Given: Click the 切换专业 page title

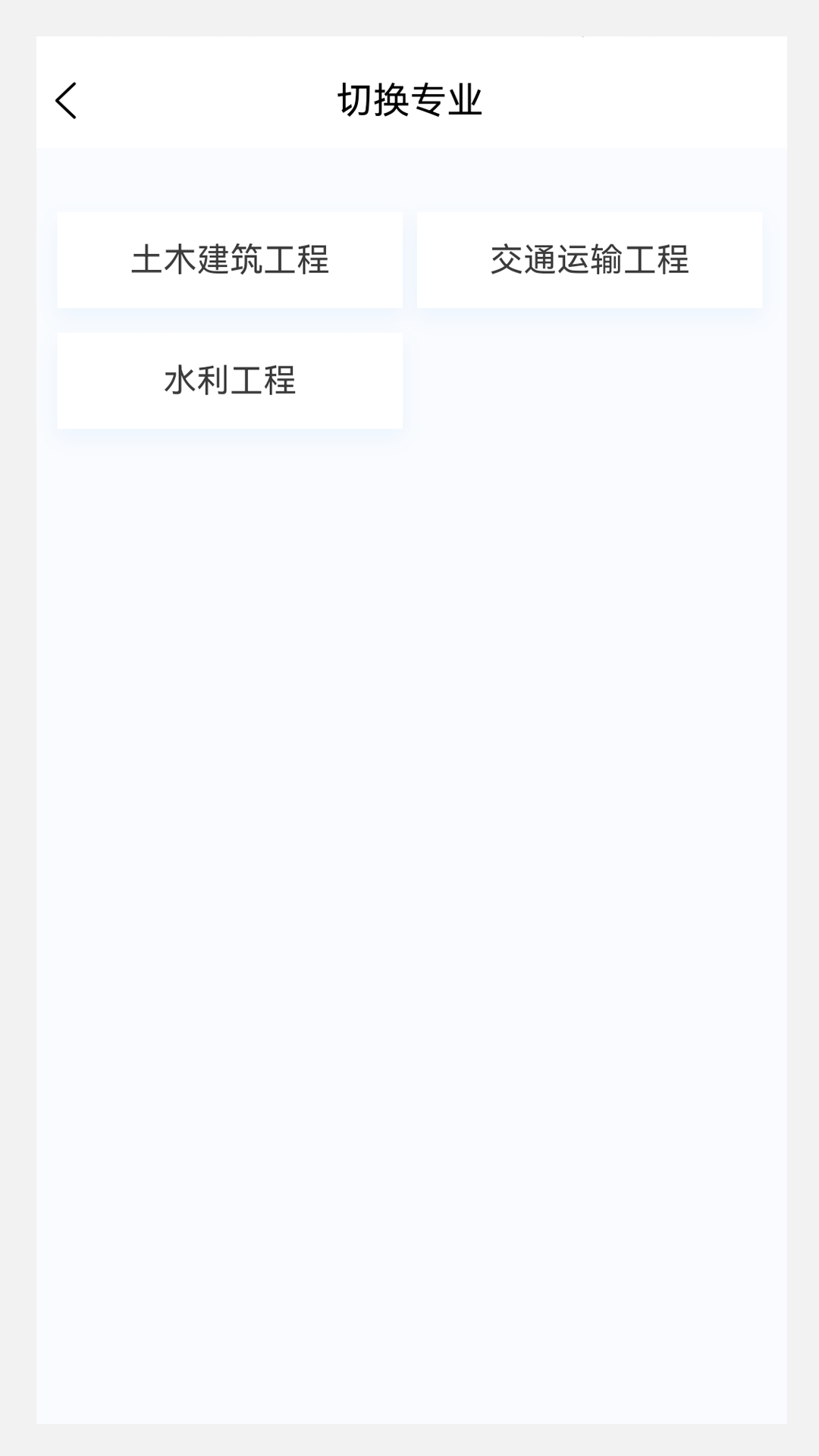Looking at the screenshot, I should [x=409, y=99].
